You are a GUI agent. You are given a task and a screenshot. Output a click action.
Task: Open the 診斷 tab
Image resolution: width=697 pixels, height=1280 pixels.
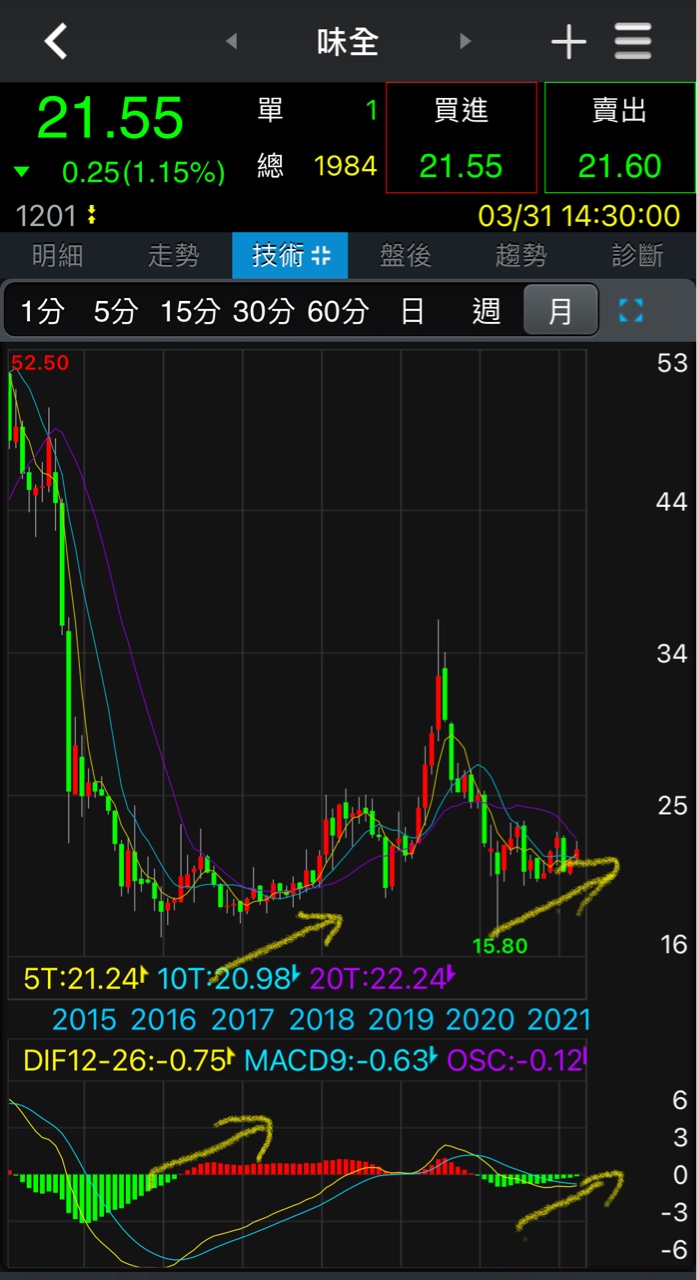coord(637,256)
